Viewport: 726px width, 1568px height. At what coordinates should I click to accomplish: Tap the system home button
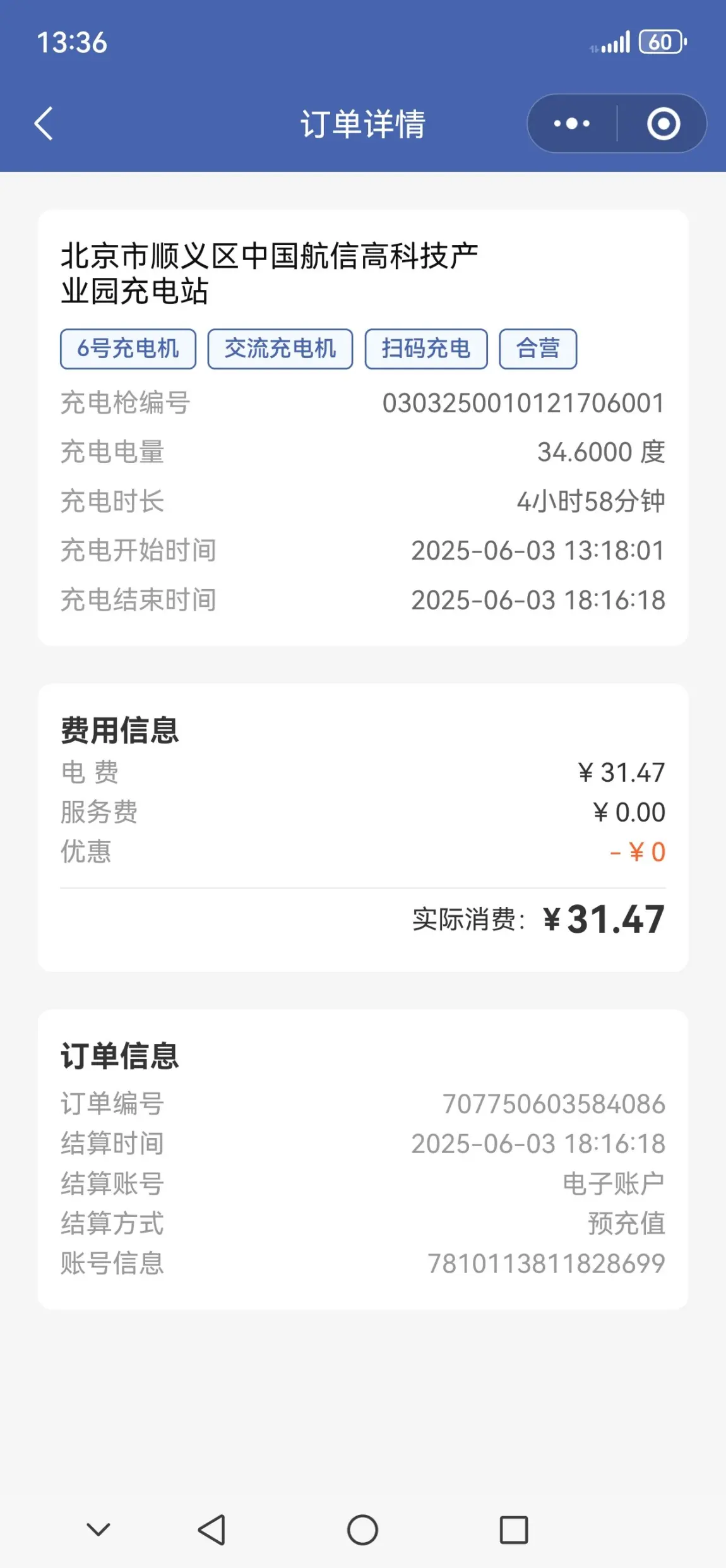pos(362,1529)
